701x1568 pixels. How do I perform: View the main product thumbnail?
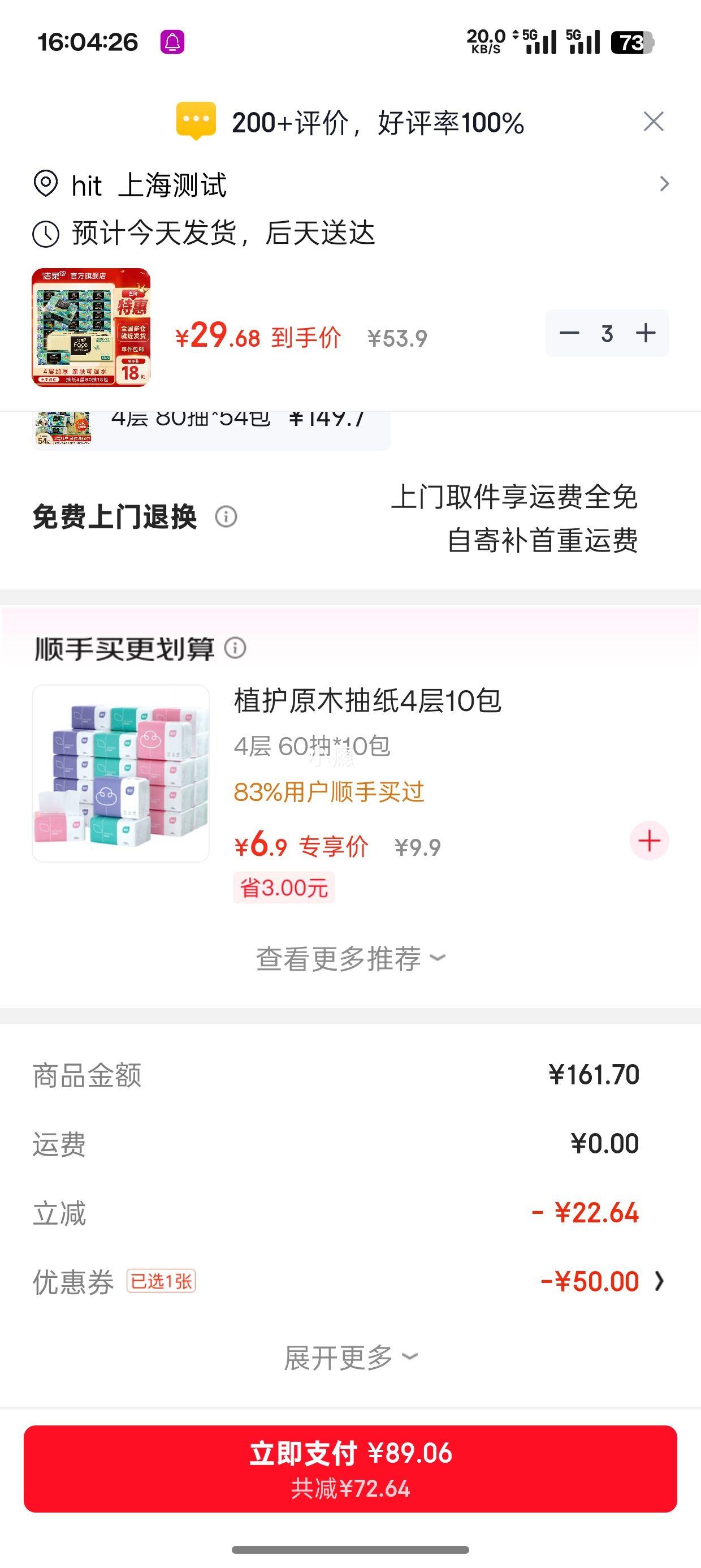click(93, 333)
